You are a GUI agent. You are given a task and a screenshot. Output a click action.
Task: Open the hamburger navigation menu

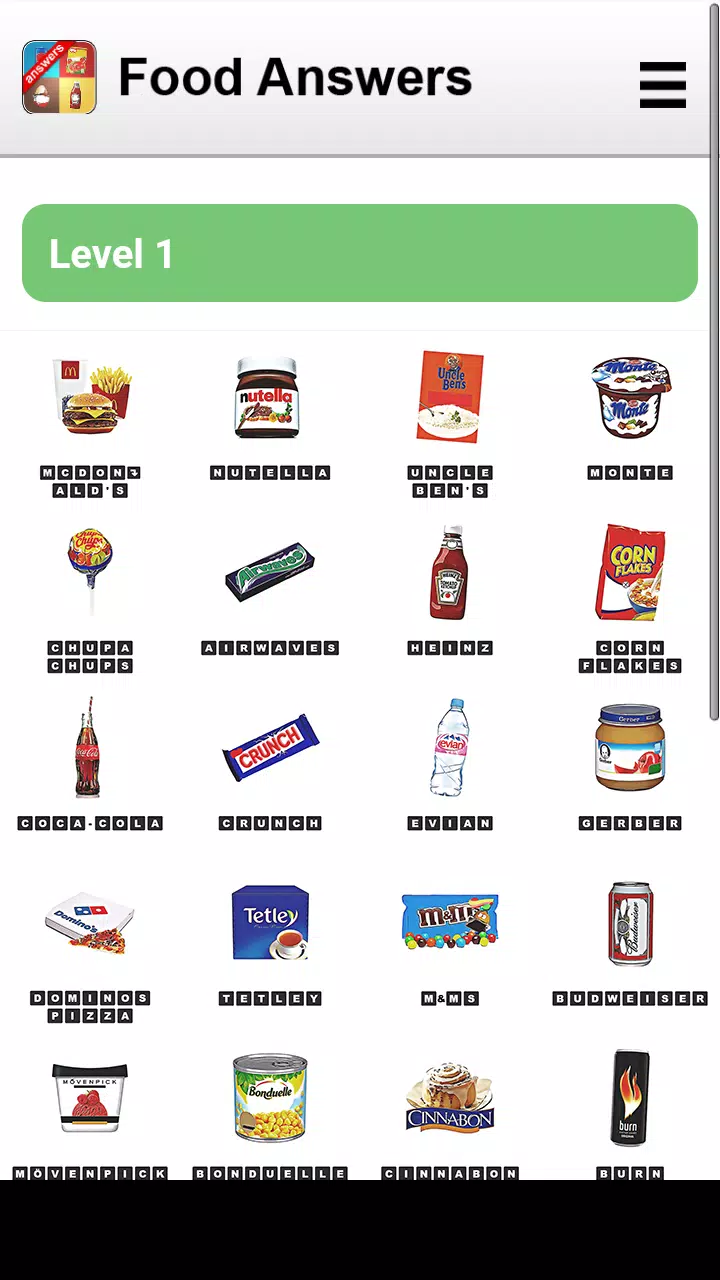662,85
